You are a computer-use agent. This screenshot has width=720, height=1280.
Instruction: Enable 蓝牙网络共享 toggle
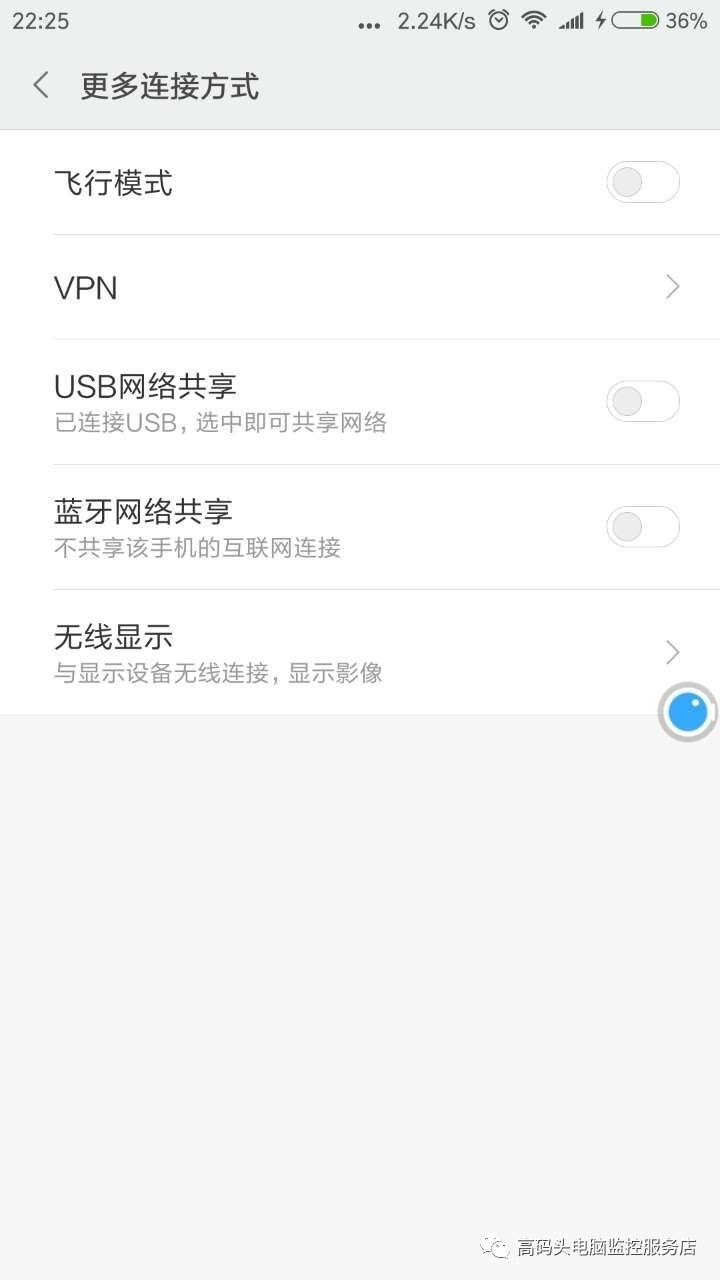(x=642, y=527)
